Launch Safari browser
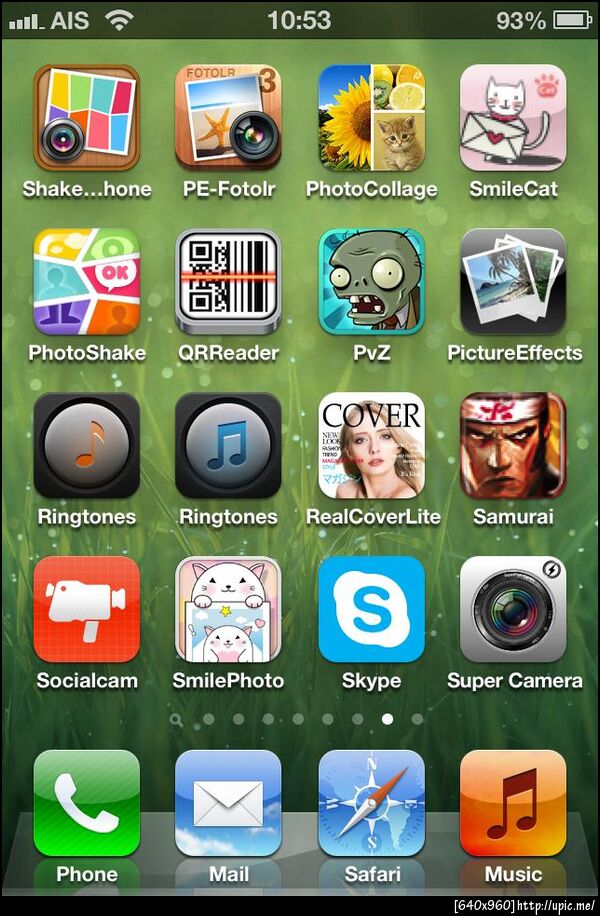This screenshot has height=916, width=600. click(x=371, y=804)
